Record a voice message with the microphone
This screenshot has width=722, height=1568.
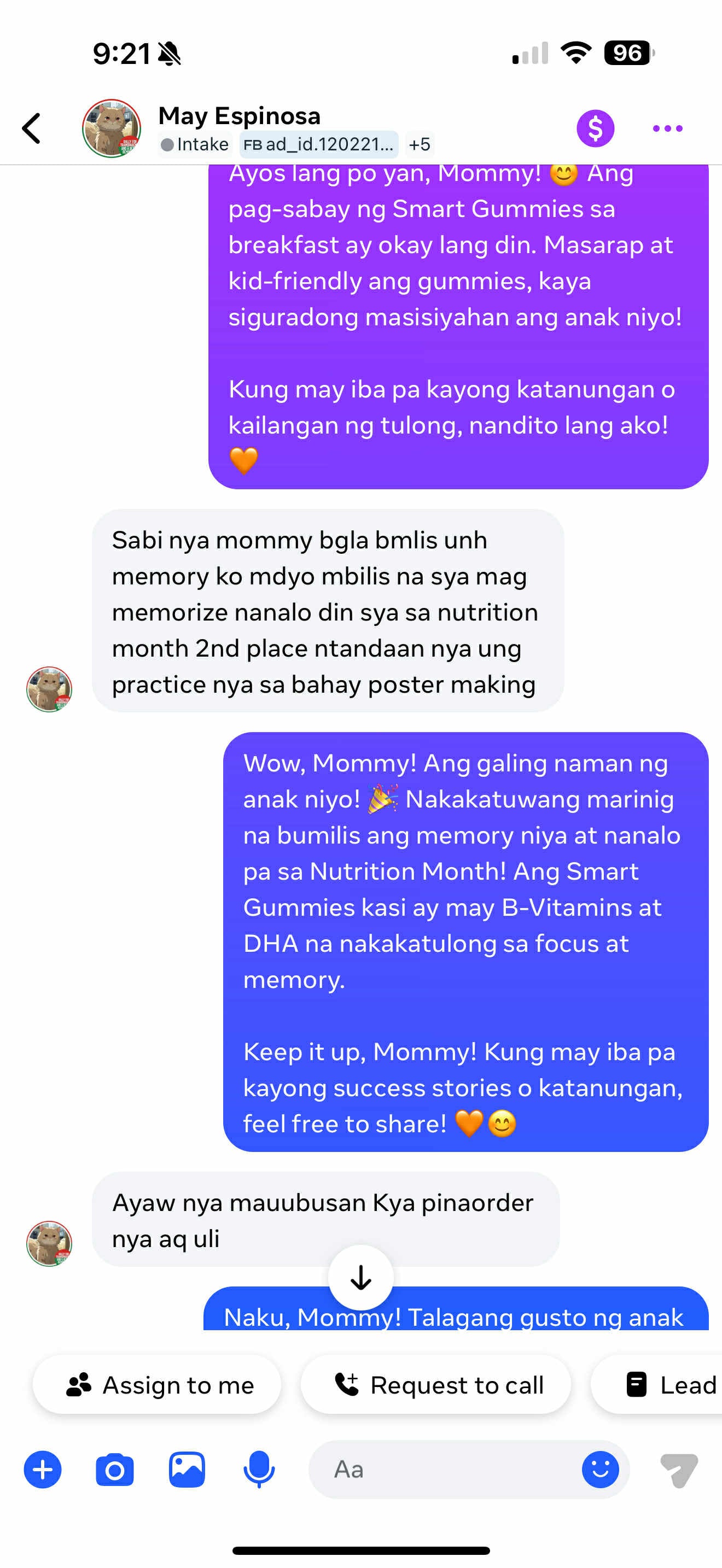point(259,1470)
